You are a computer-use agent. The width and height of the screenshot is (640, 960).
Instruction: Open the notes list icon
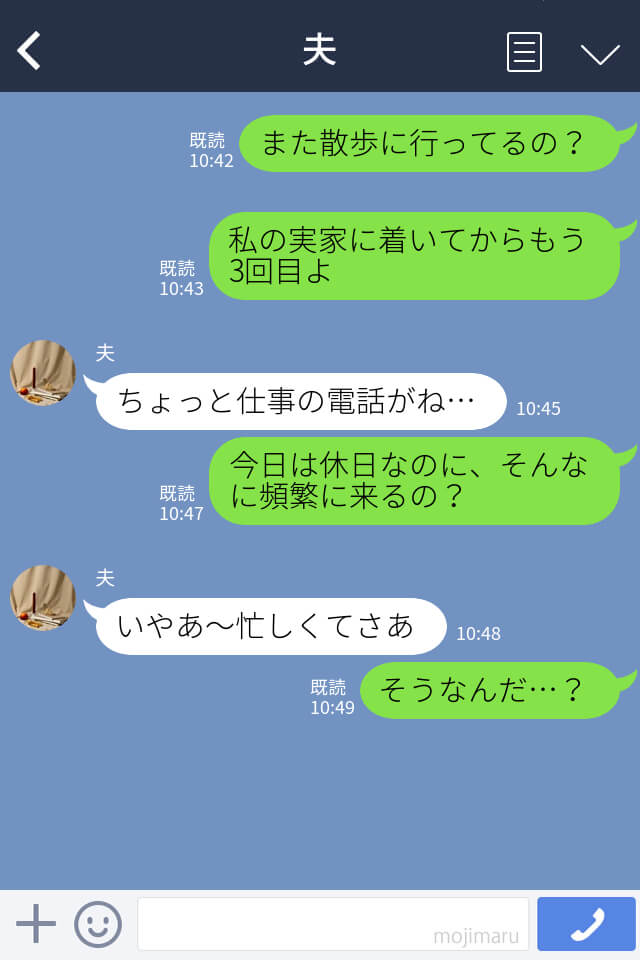524,52
